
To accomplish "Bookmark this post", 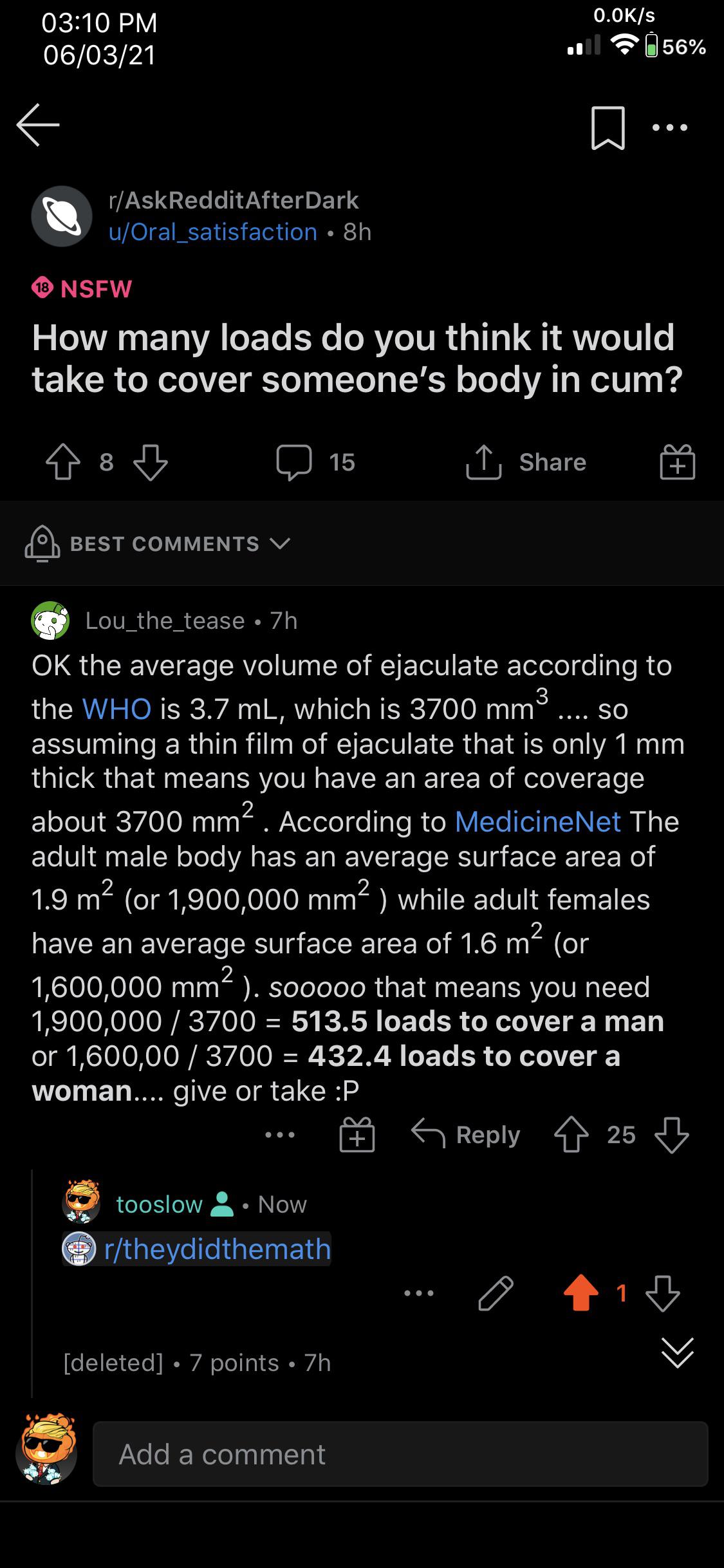I will tap(608, 128).
